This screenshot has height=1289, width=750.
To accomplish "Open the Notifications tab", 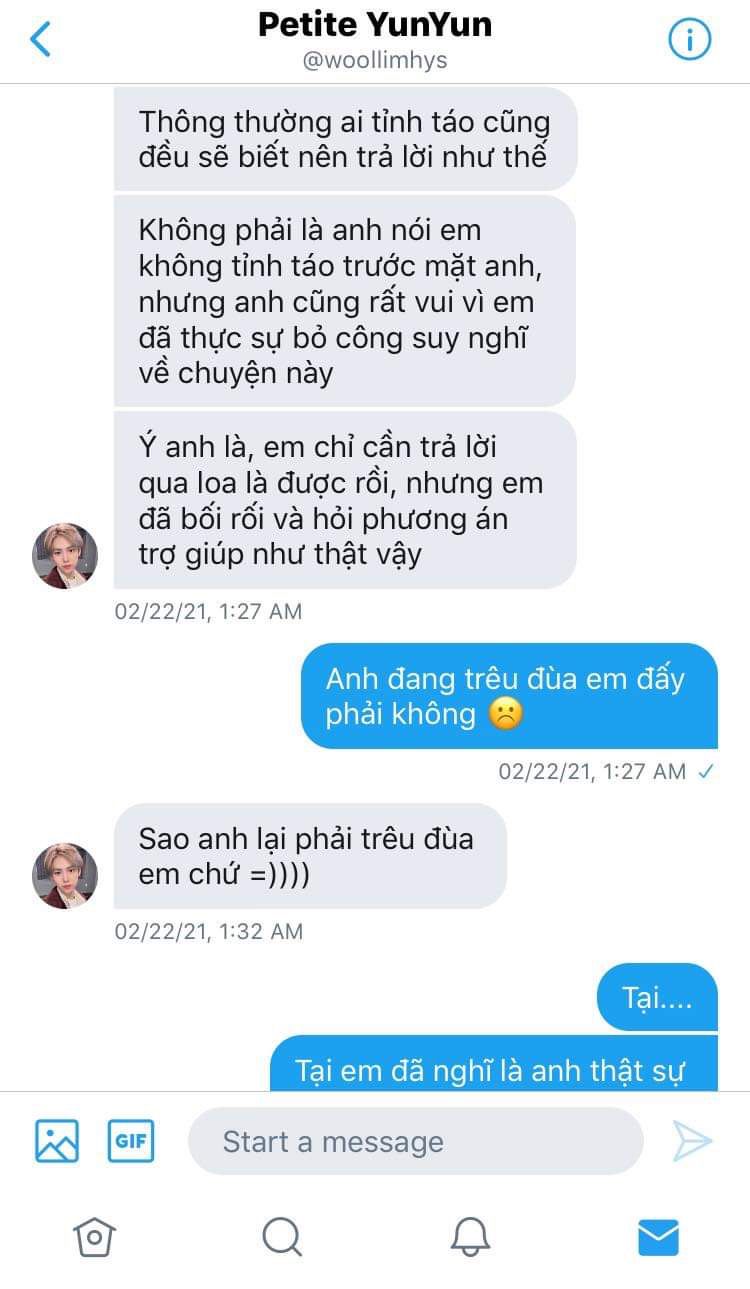I will [x=470, y=1237].
